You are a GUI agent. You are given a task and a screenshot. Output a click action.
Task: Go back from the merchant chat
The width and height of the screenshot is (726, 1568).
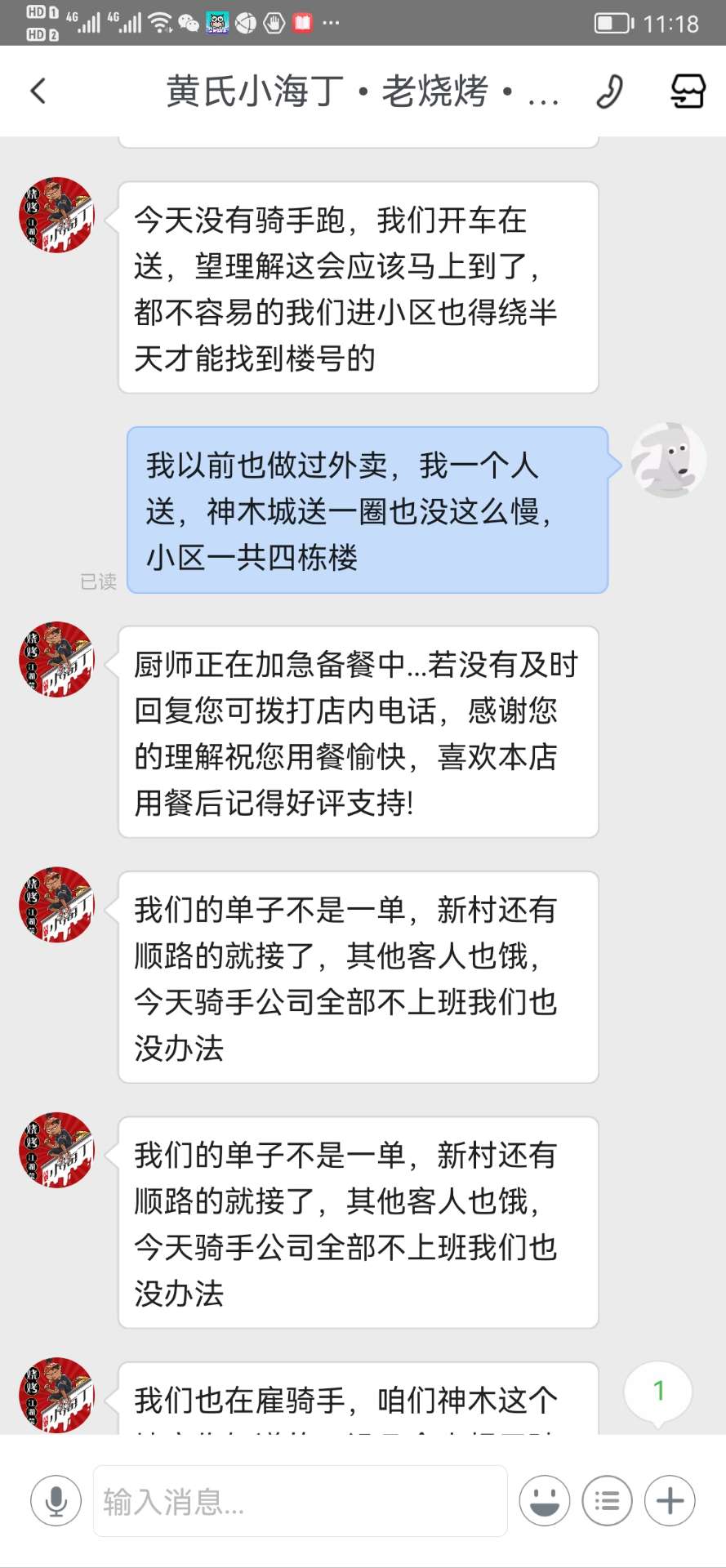click(38, 91)
